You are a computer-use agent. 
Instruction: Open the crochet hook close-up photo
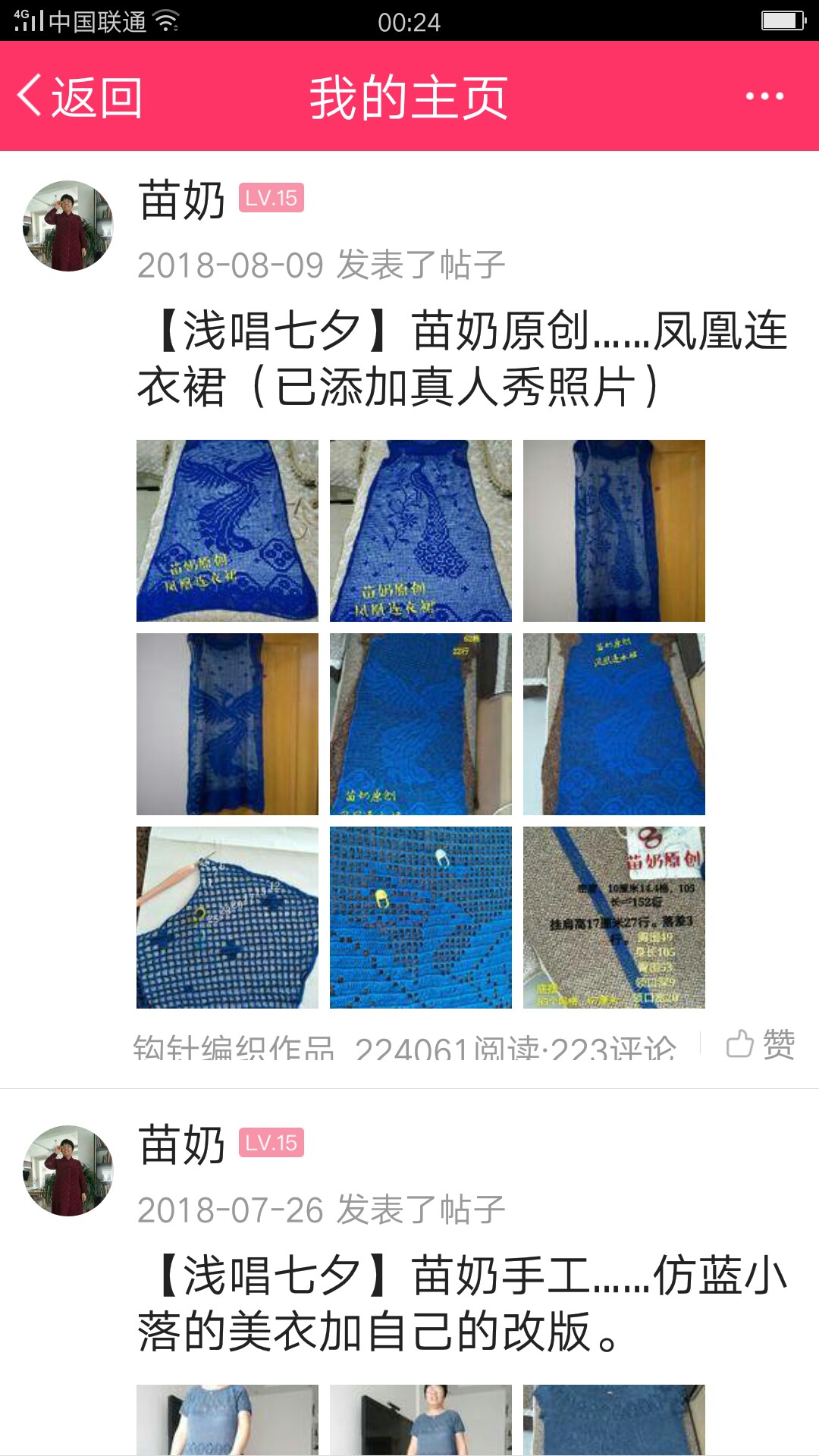point(227,918)
